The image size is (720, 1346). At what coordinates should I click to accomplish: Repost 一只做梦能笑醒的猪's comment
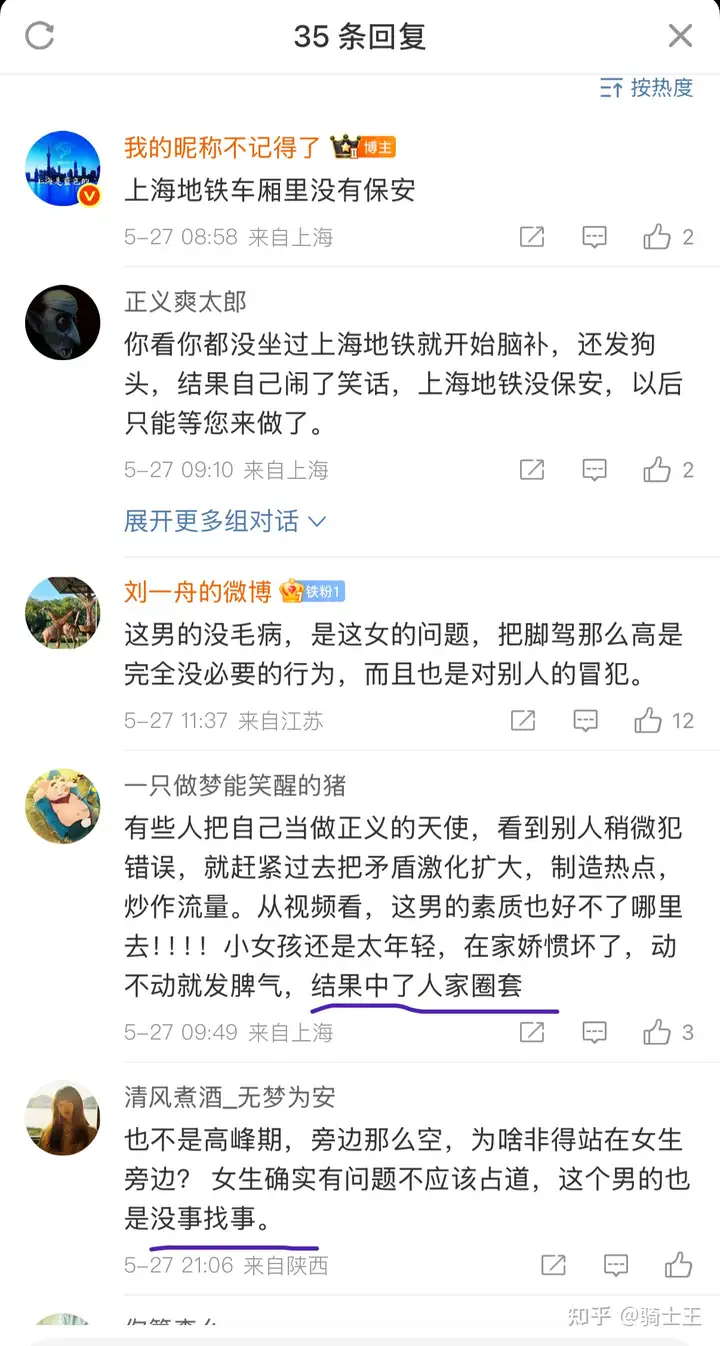coord(532,1033)
